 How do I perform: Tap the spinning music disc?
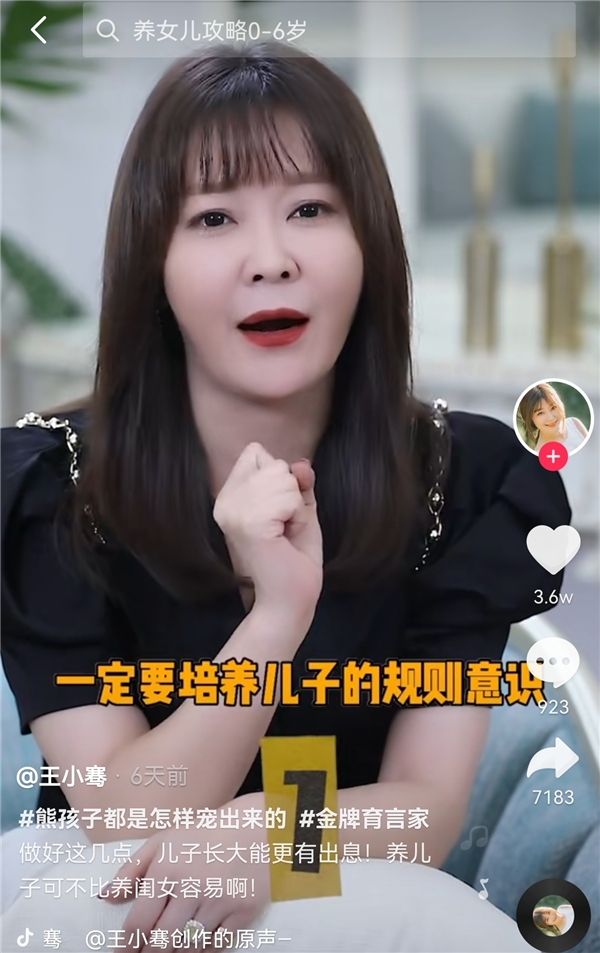pyautogui.click(x=553, y=914)
